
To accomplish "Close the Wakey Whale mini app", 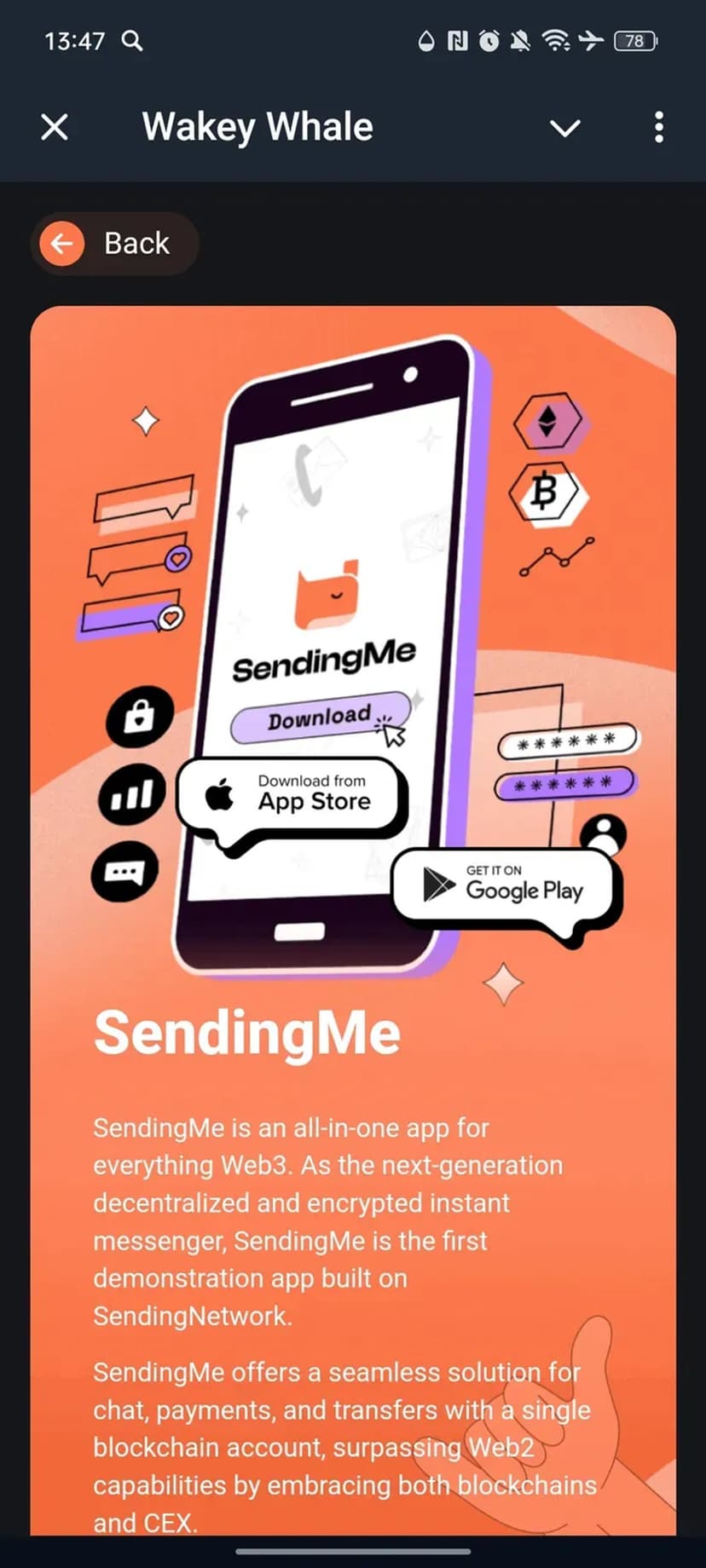I will coord(55,128).
